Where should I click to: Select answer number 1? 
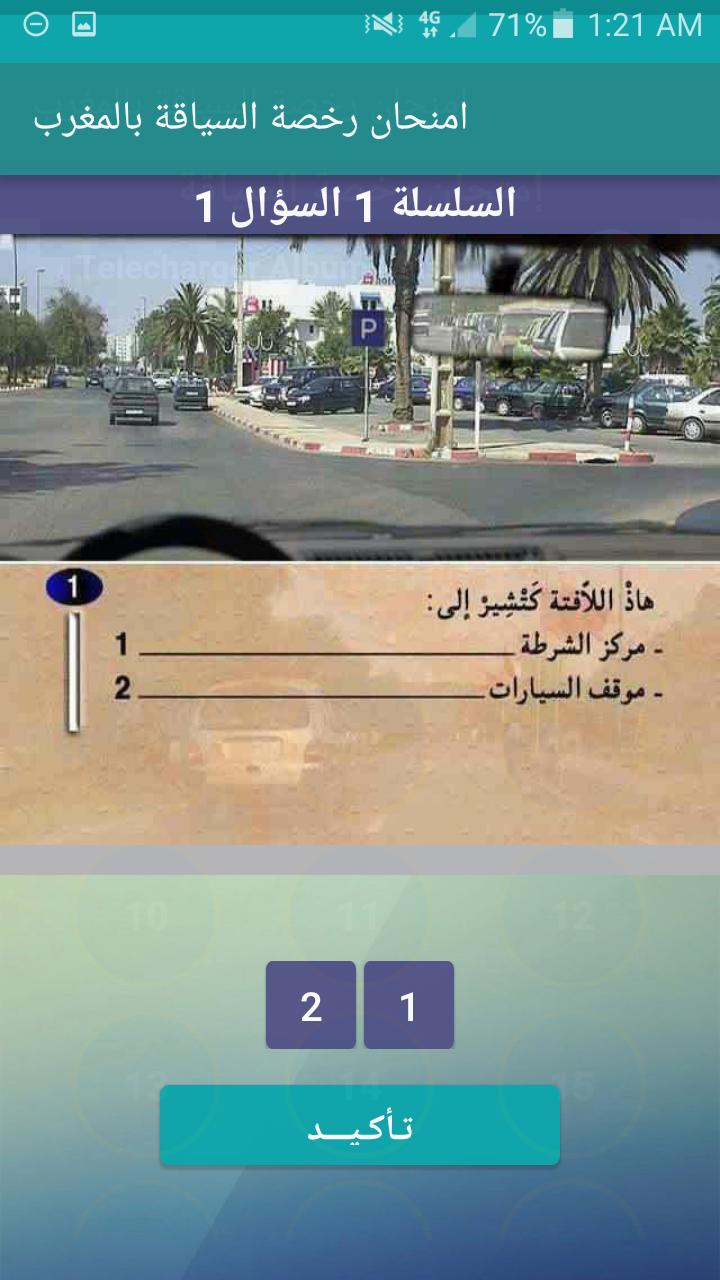coord(408,1005)
